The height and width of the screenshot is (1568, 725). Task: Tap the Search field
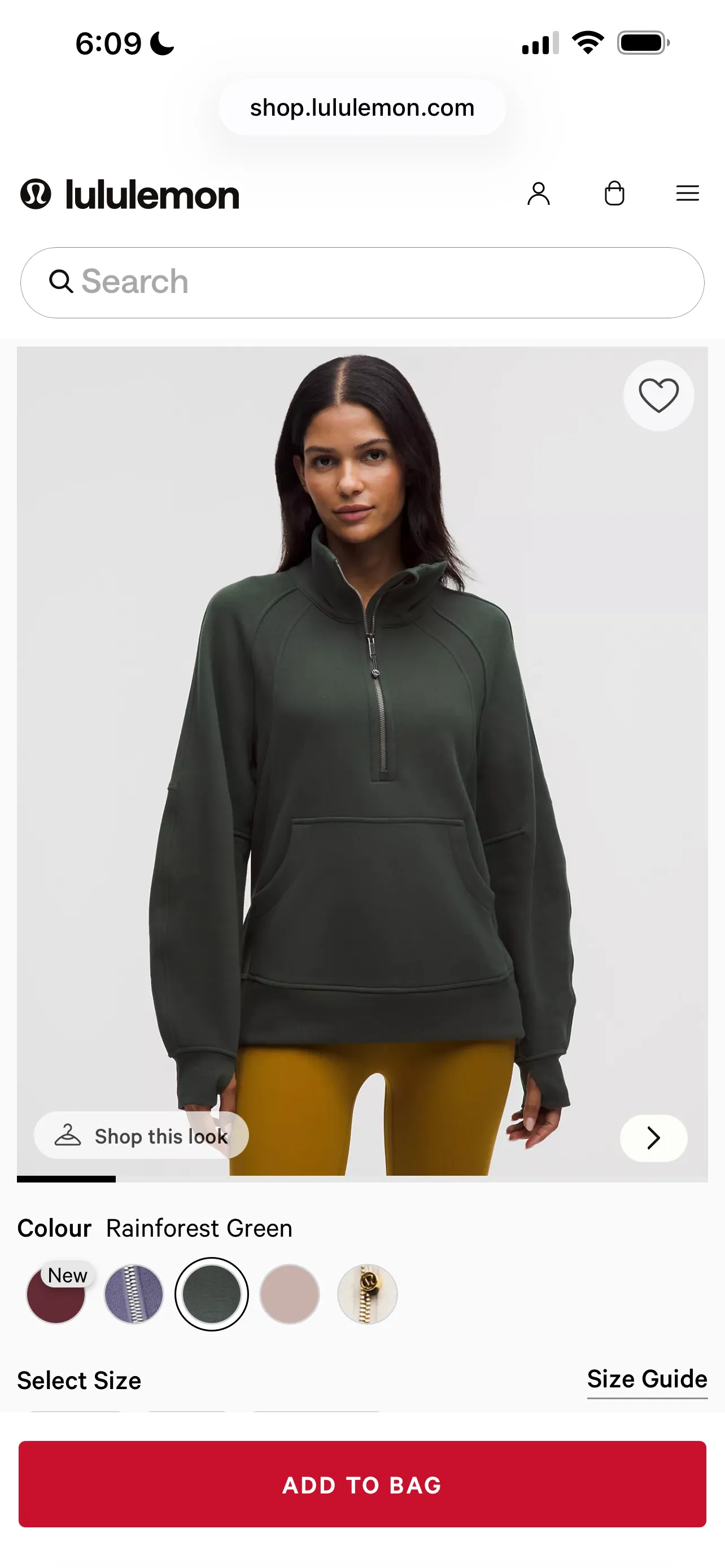coord(362,282)
